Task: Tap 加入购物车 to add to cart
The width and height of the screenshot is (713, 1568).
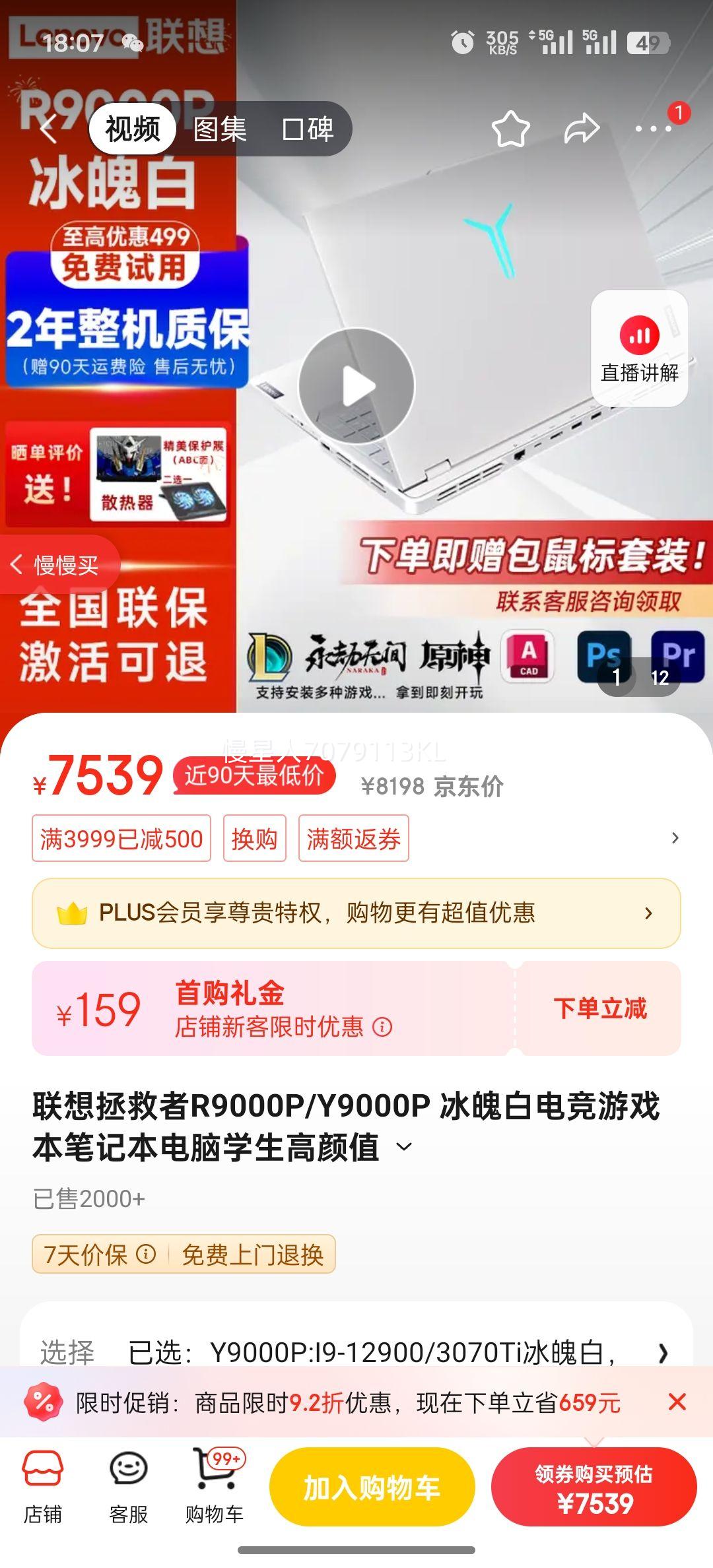Action: pyautogui.click(x=372, y=1486)
